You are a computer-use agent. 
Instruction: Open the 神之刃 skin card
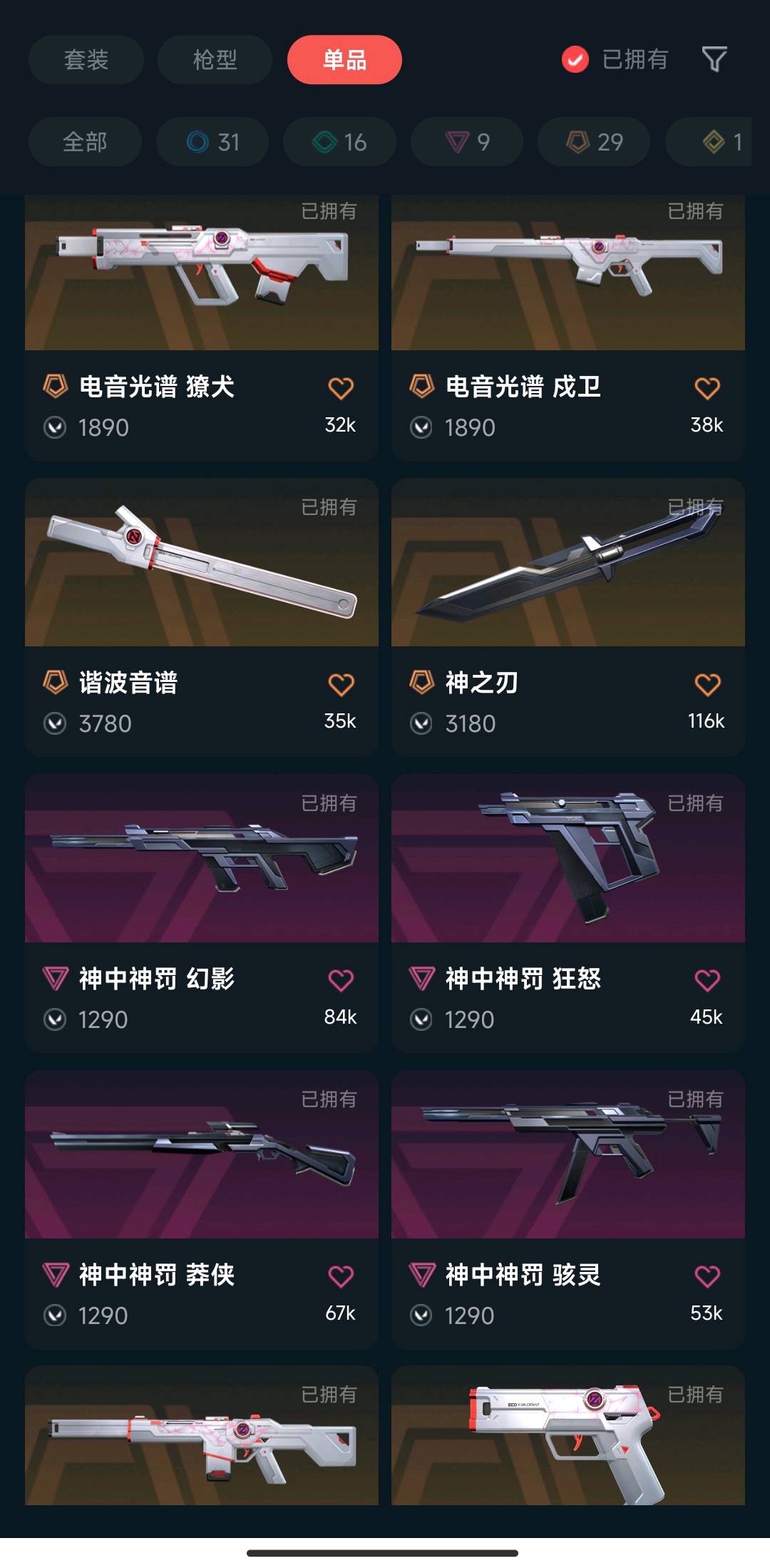point(568,617)
